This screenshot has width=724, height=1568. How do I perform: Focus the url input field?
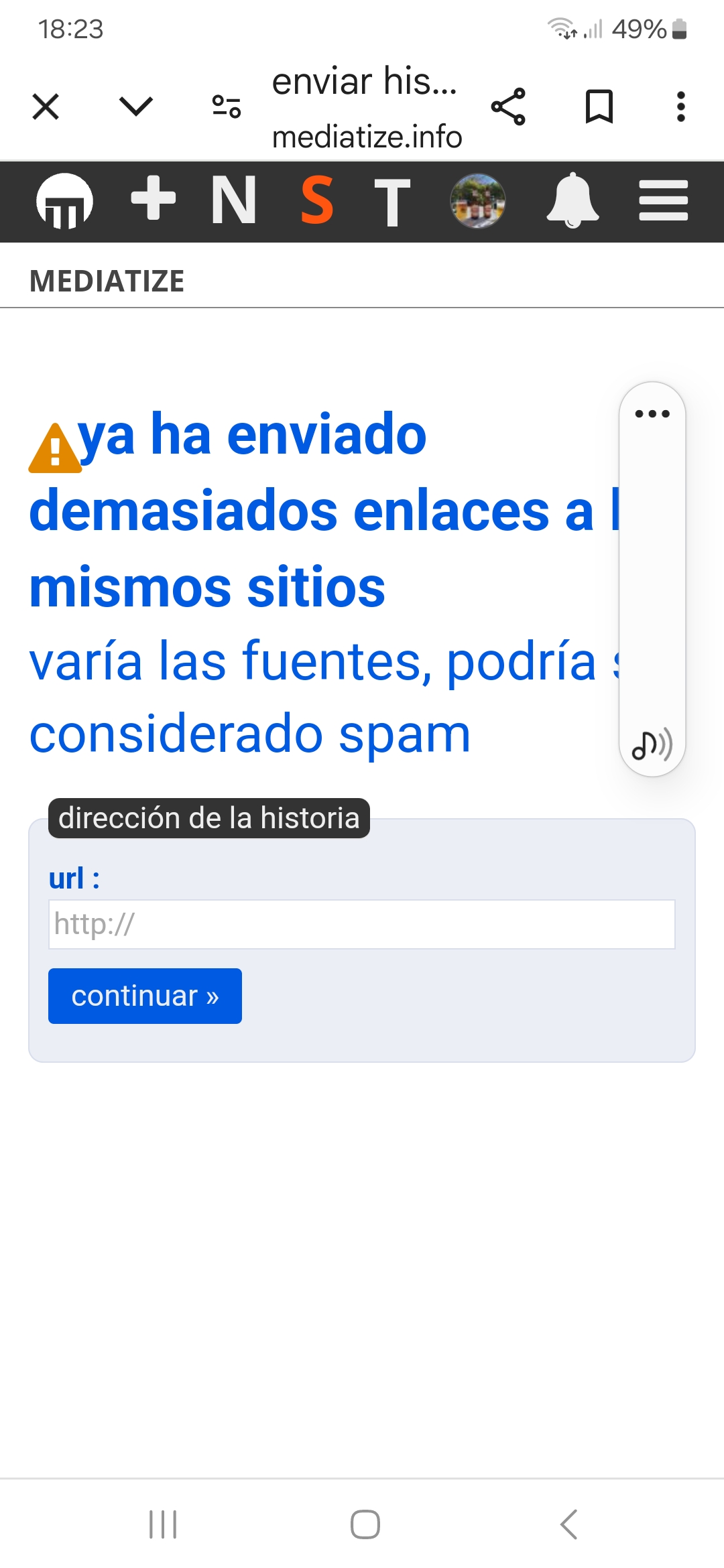362,924
